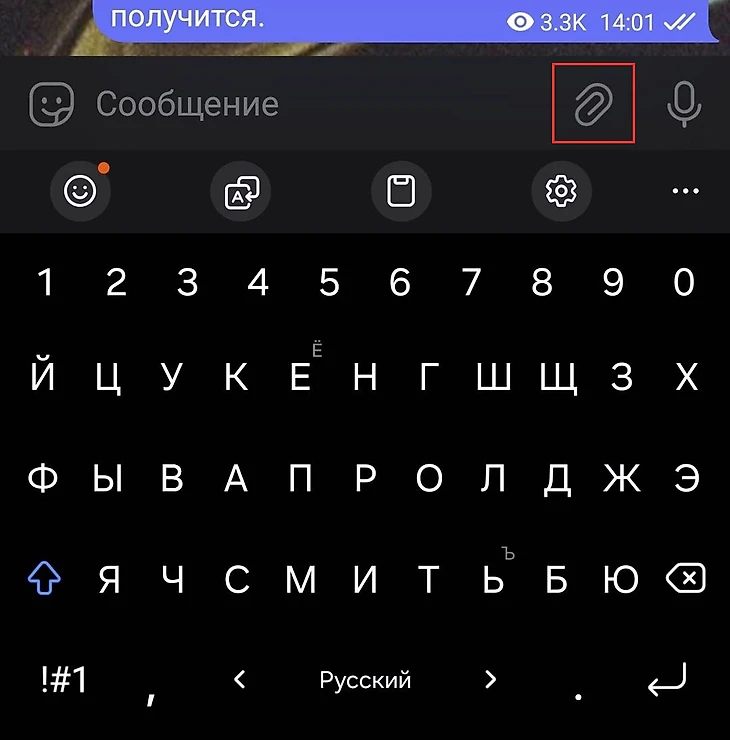The width and height of the screenshot is (730, 740).
Task: Start recording a voice message
Action: (x=684, y=103)
